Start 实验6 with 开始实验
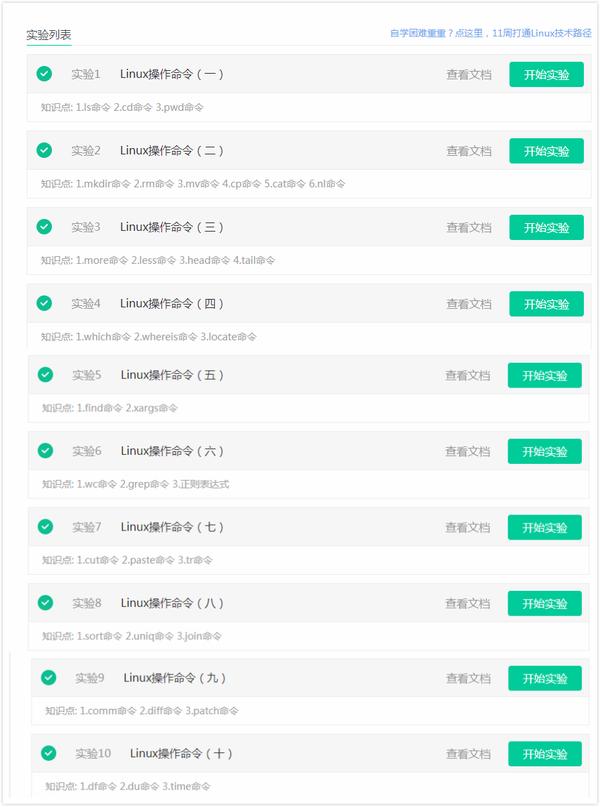 (545, 452)
